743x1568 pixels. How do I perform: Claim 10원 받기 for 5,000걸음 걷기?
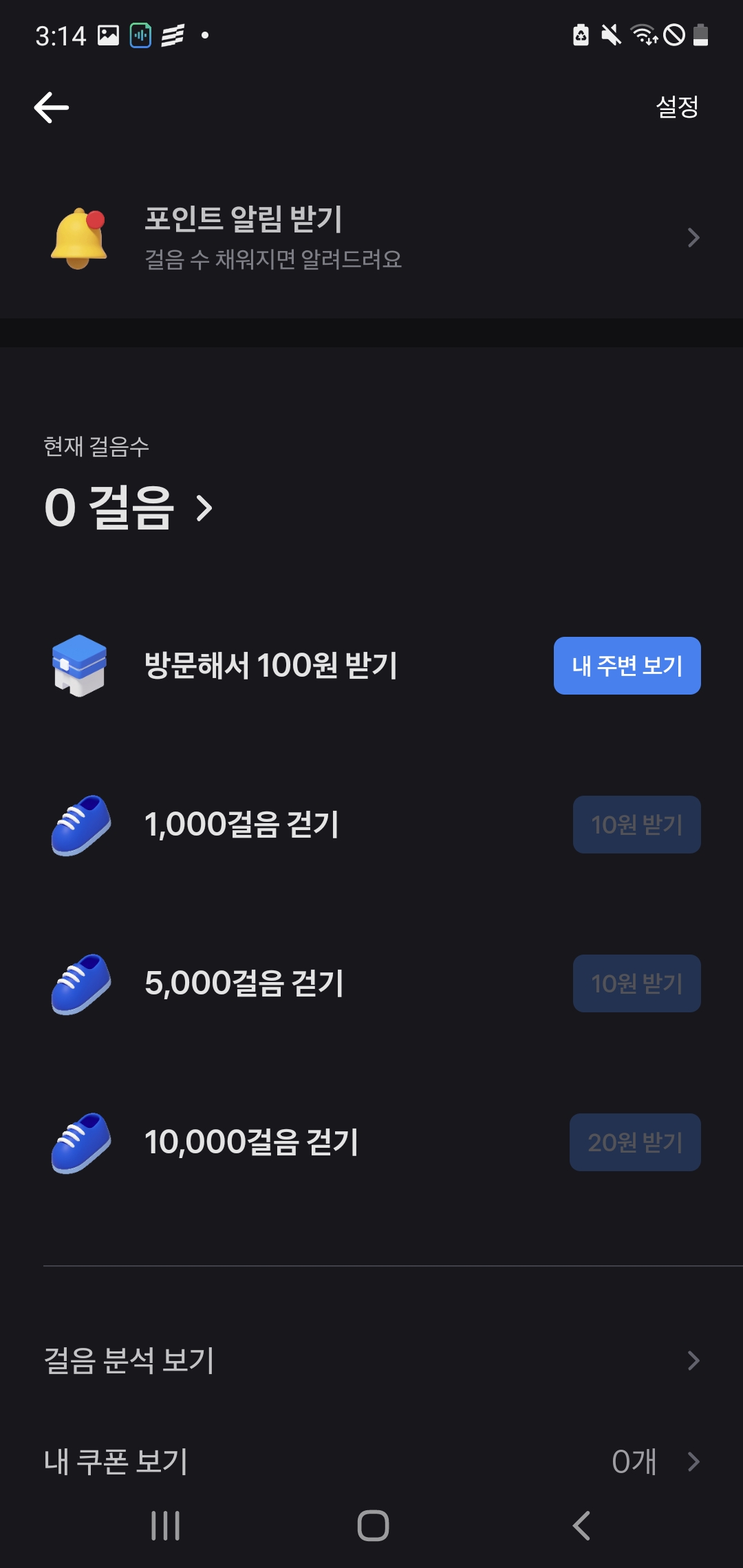coord(637,983)
